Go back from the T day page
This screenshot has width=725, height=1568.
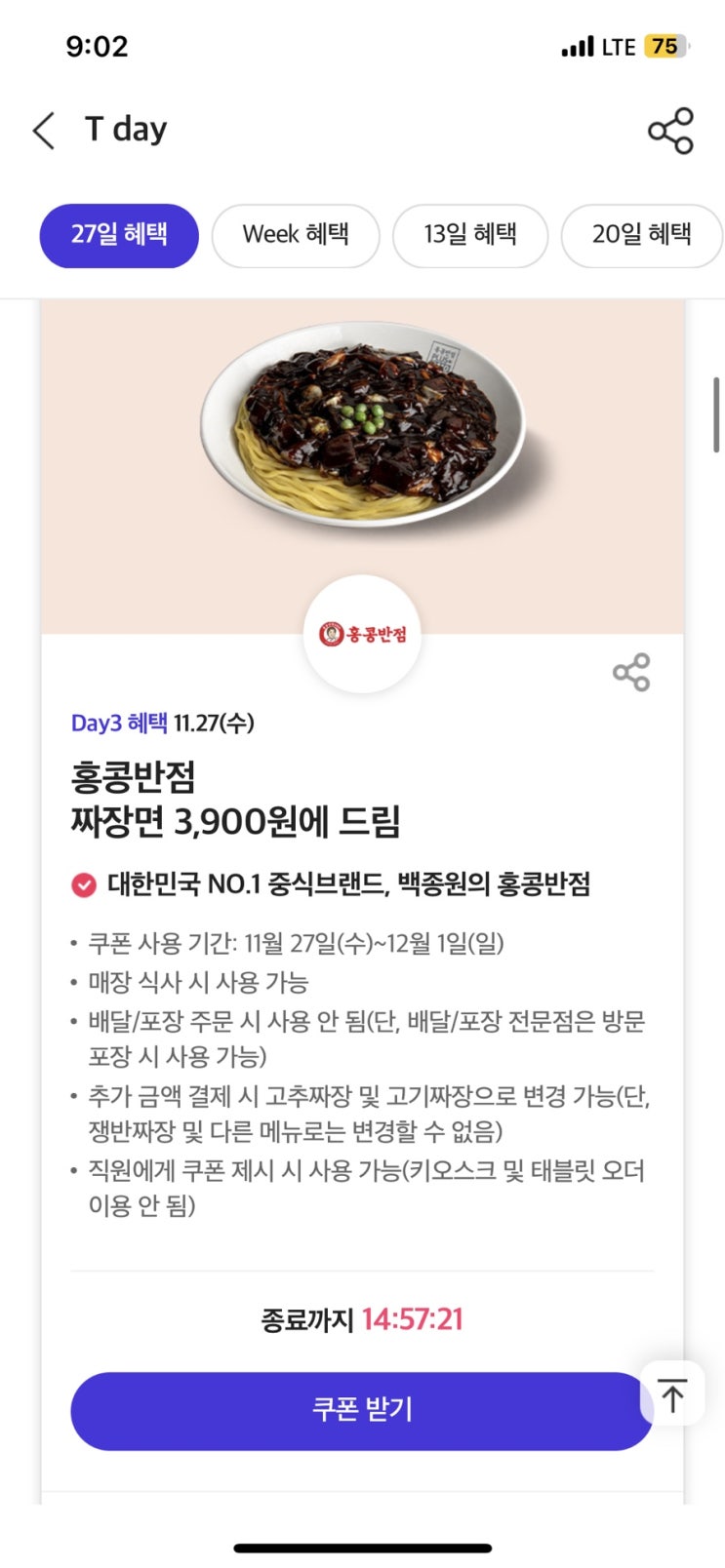tap(44, 131)
